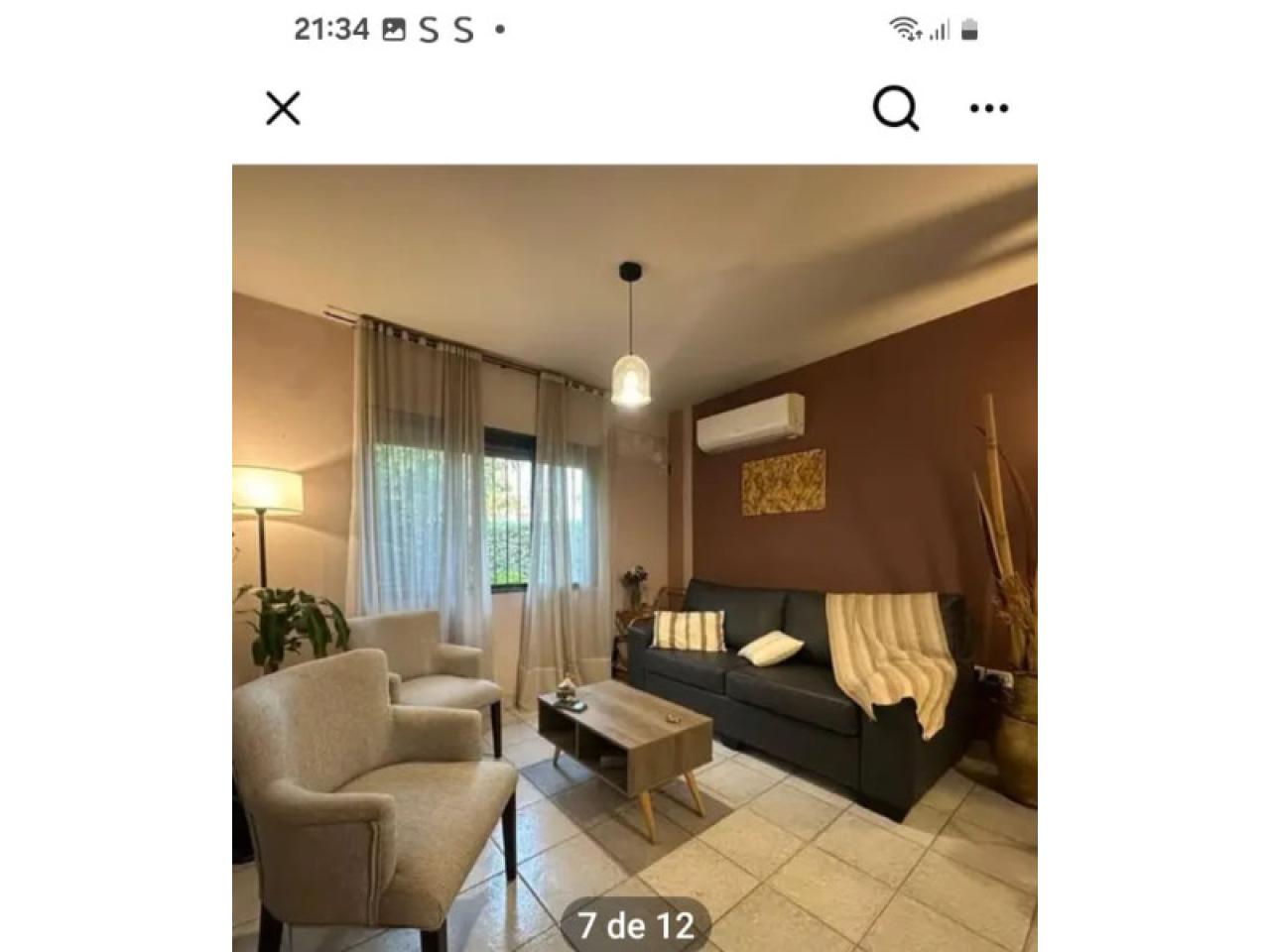Open the search magnifier icon
The width and height of the screenshot is (1270, 952).
tap(895, 108)
